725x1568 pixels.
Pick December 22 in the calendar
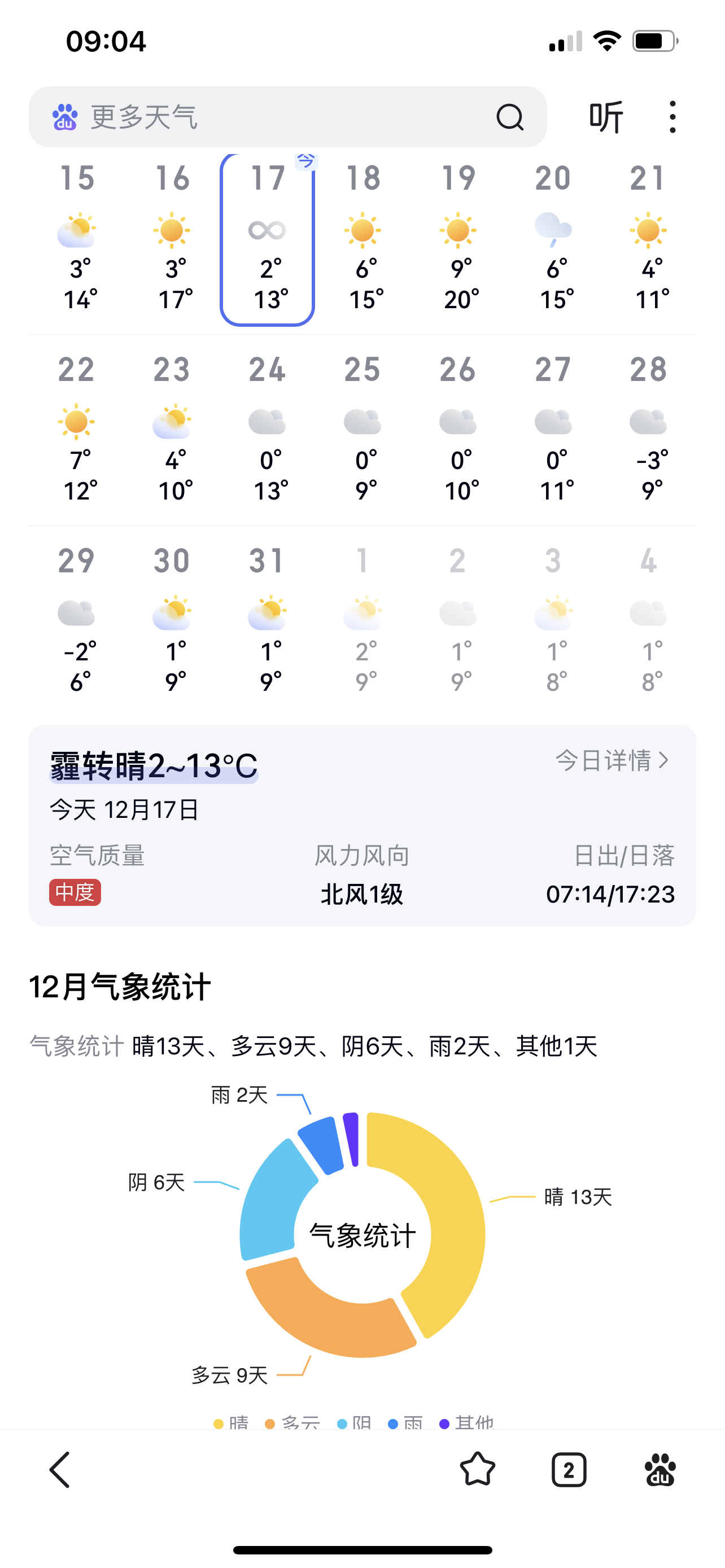click(x=77, y=428)
